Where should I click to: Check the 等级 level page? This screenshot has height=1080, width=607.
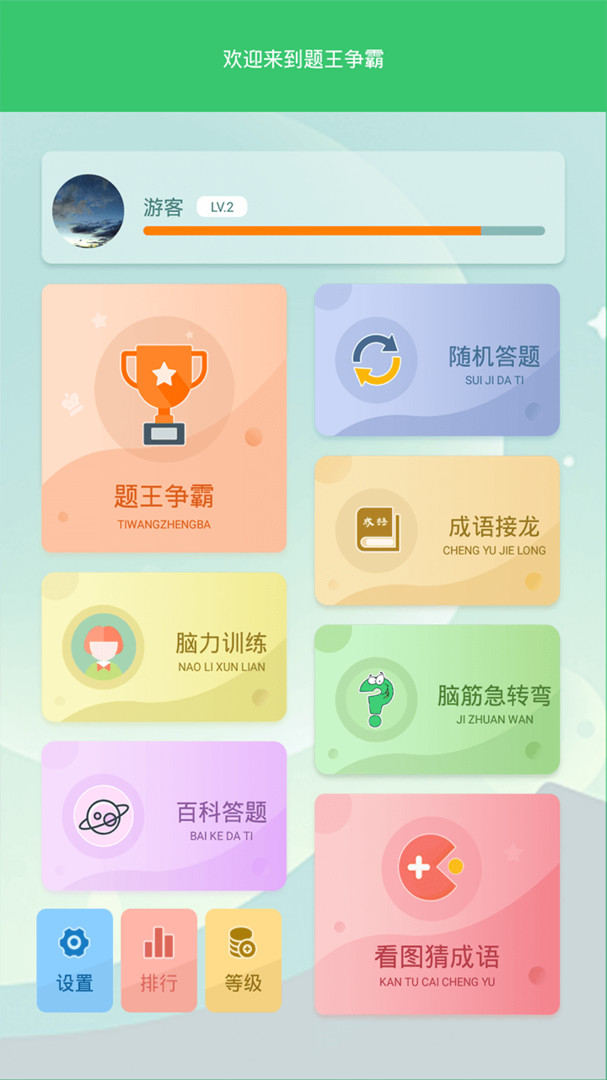243,960
